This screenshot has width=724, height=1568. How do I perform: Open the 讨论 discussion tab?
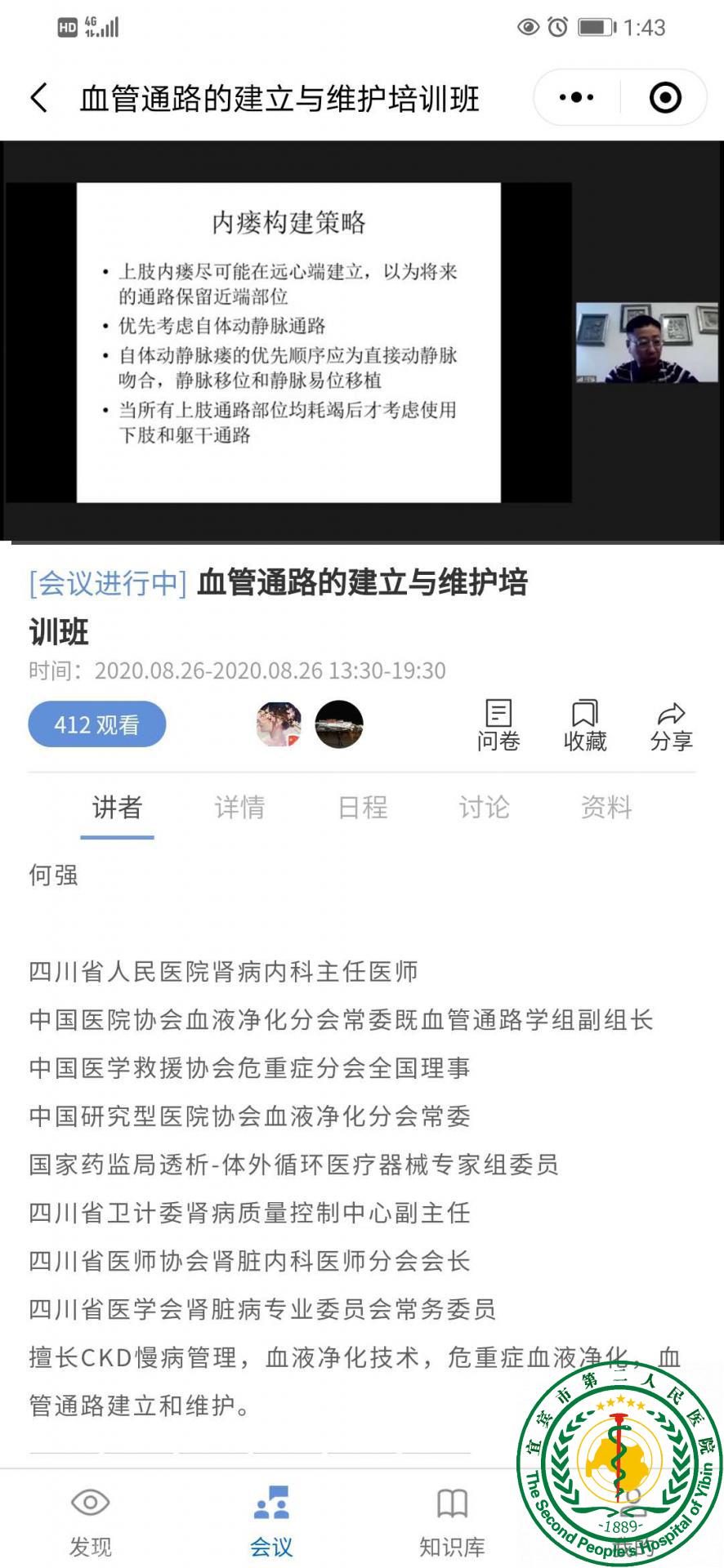[x=485, y=808]
